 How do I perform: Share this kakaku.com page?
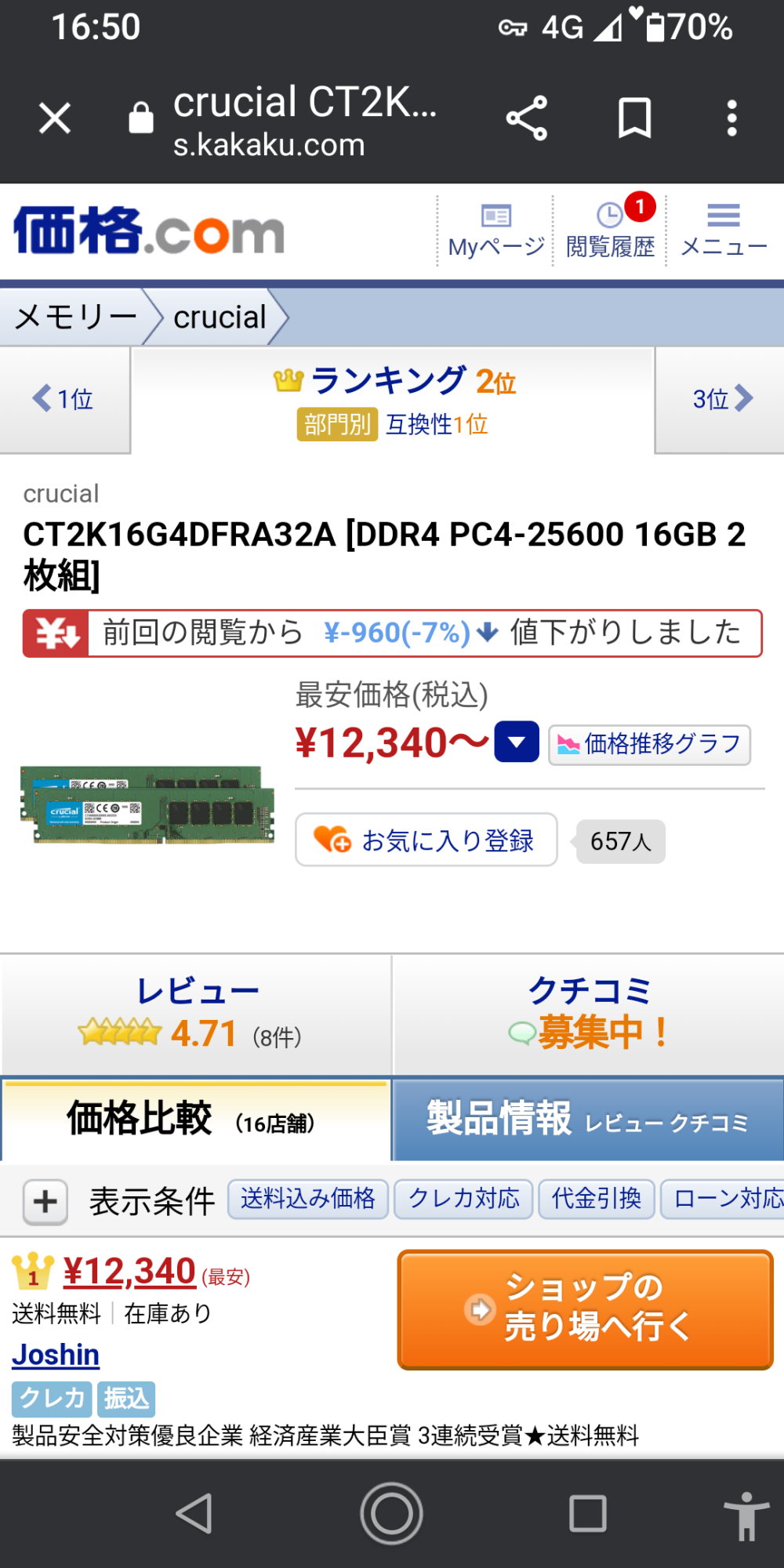526,118
